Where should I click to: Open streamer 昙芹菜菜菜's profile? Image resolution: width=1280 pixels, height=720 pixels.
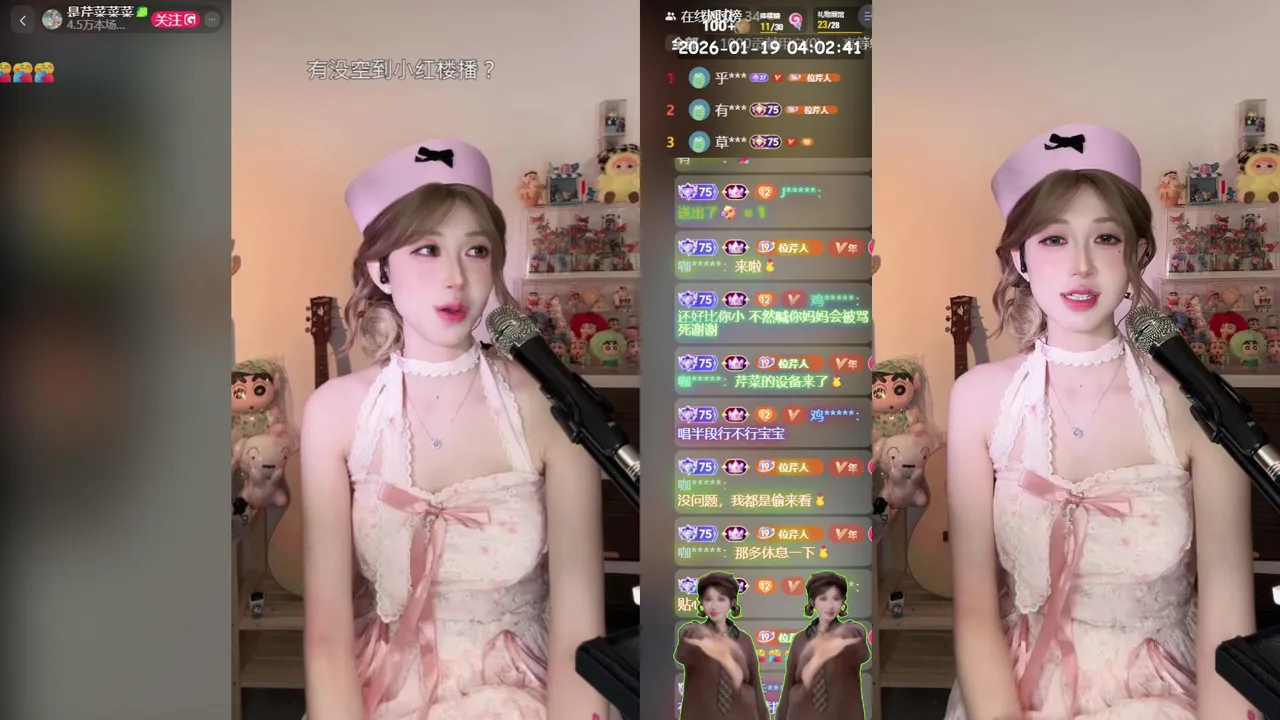coord(53,19)
